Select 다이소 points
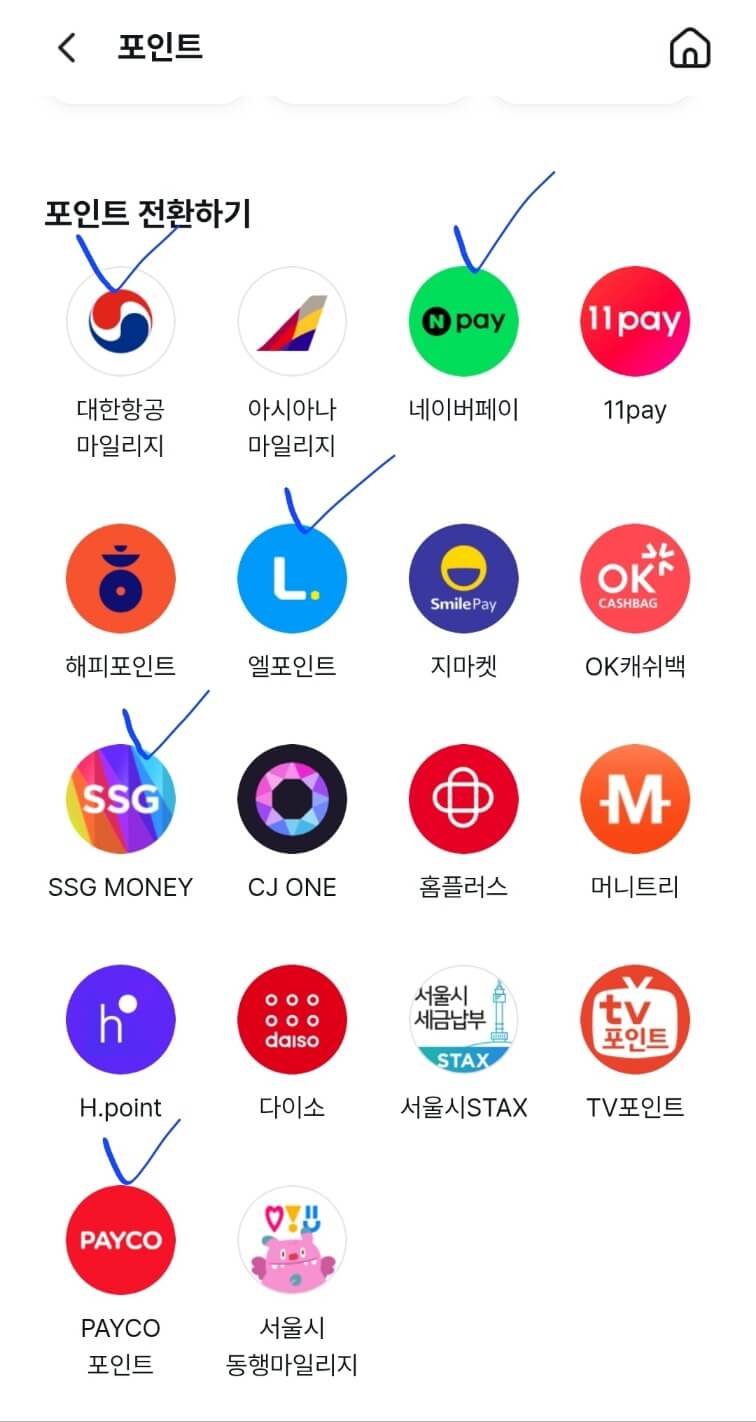 point(292,1019)
